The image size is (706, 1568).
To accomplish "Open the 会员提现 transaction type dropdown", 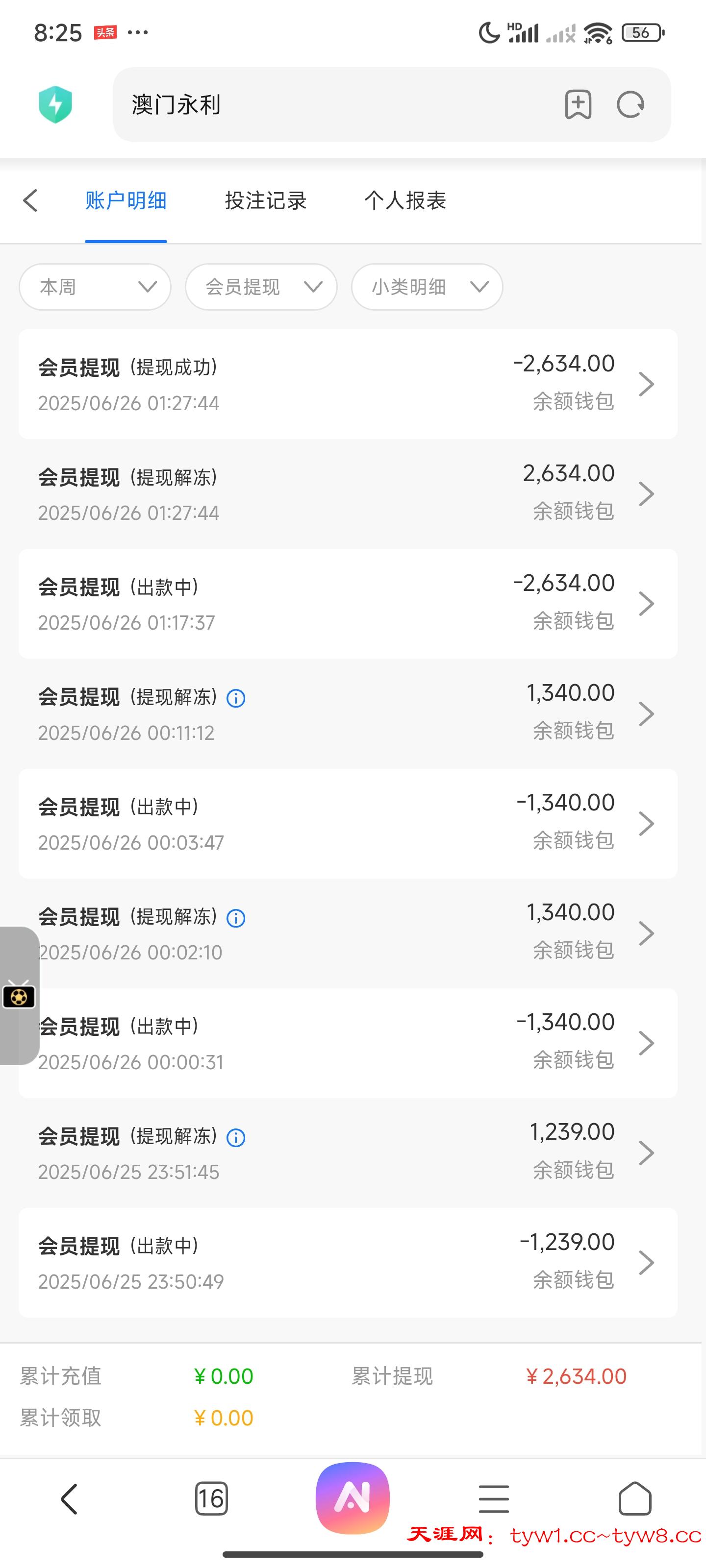I will coord(261,287).
